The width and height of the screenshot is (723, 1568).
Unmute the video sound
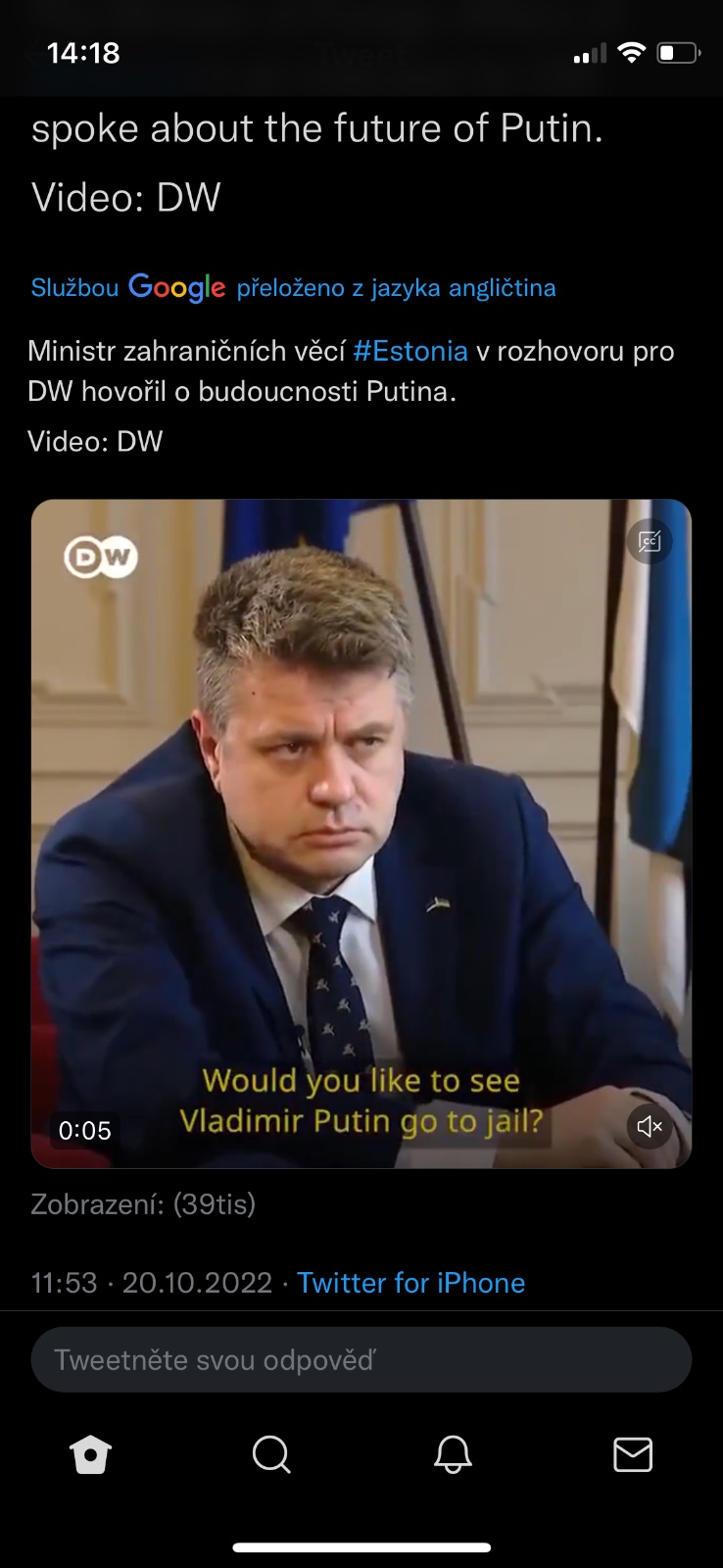coord(650,1126)
